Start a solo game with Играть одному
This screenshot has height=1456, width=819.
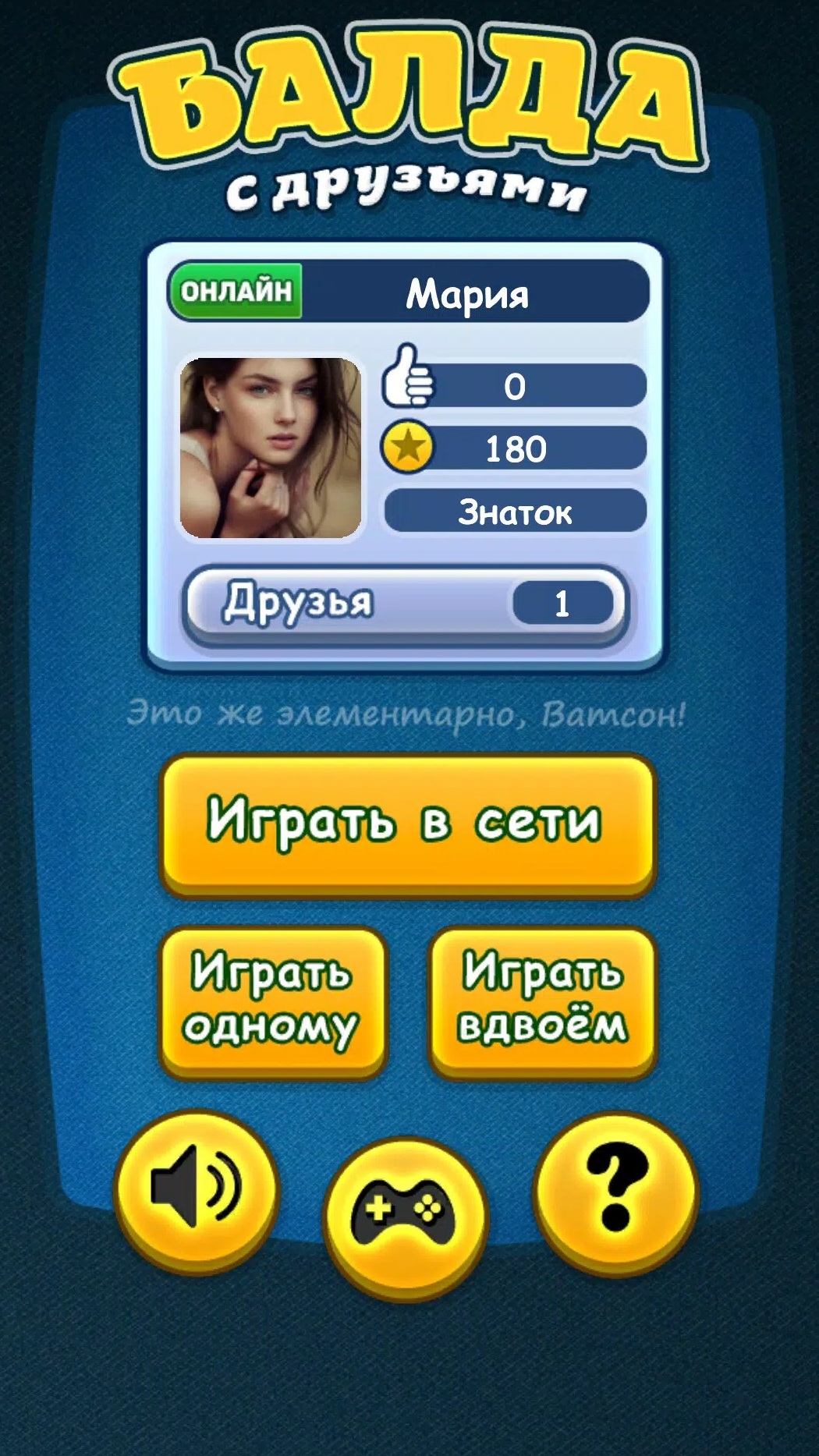coord(274,1003)
